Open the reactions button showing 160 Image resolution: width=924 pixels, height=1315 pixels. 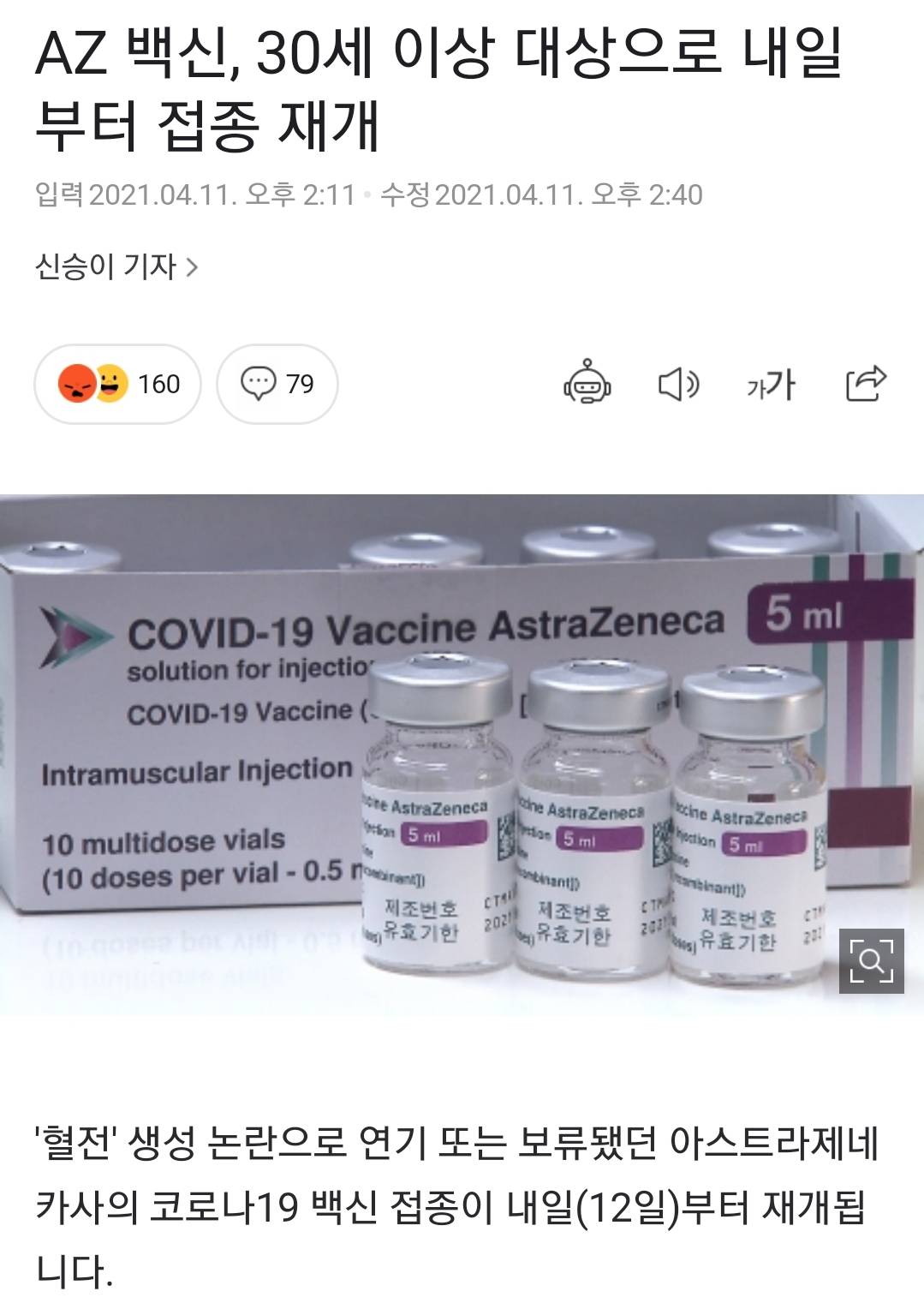coord(118,384)
